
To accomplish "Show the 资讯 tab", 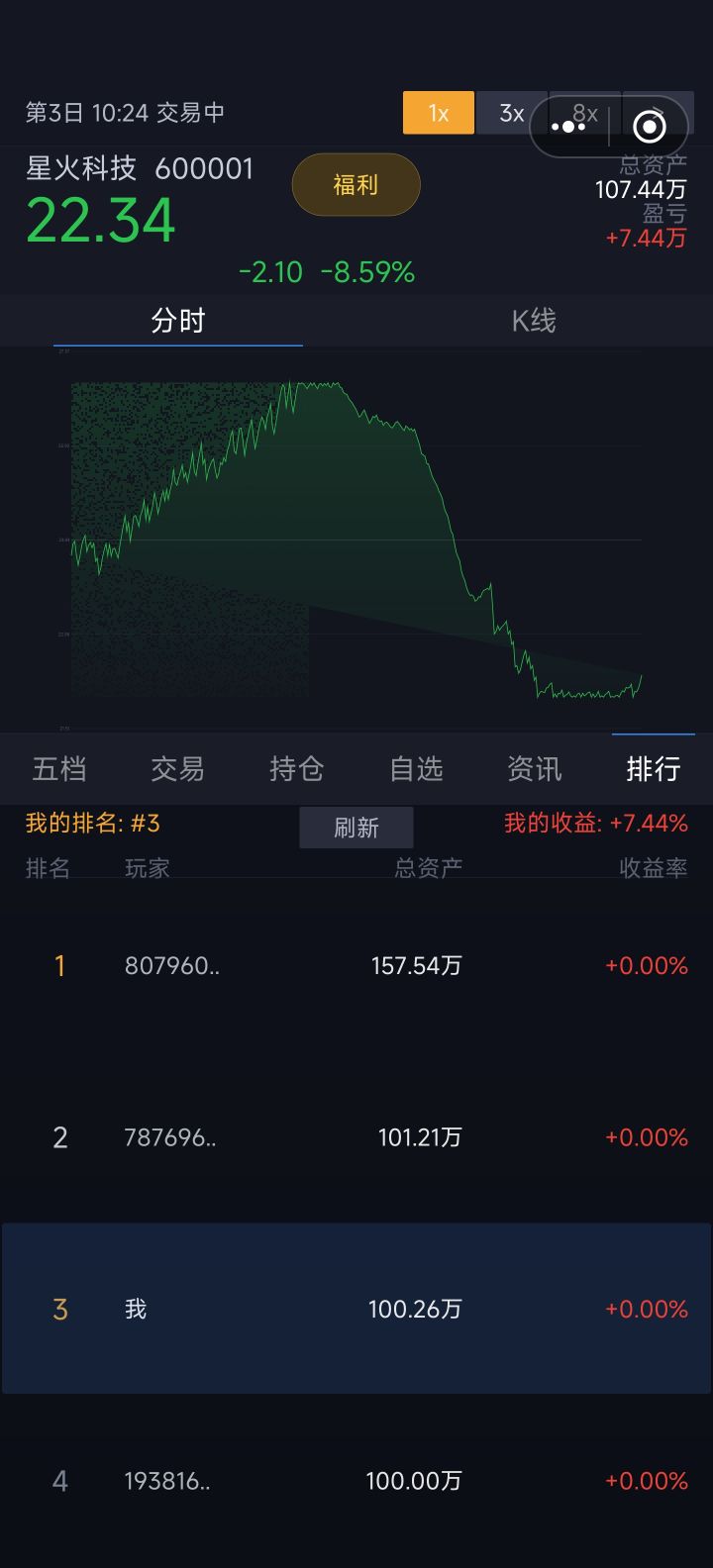I will click(535, 769).
